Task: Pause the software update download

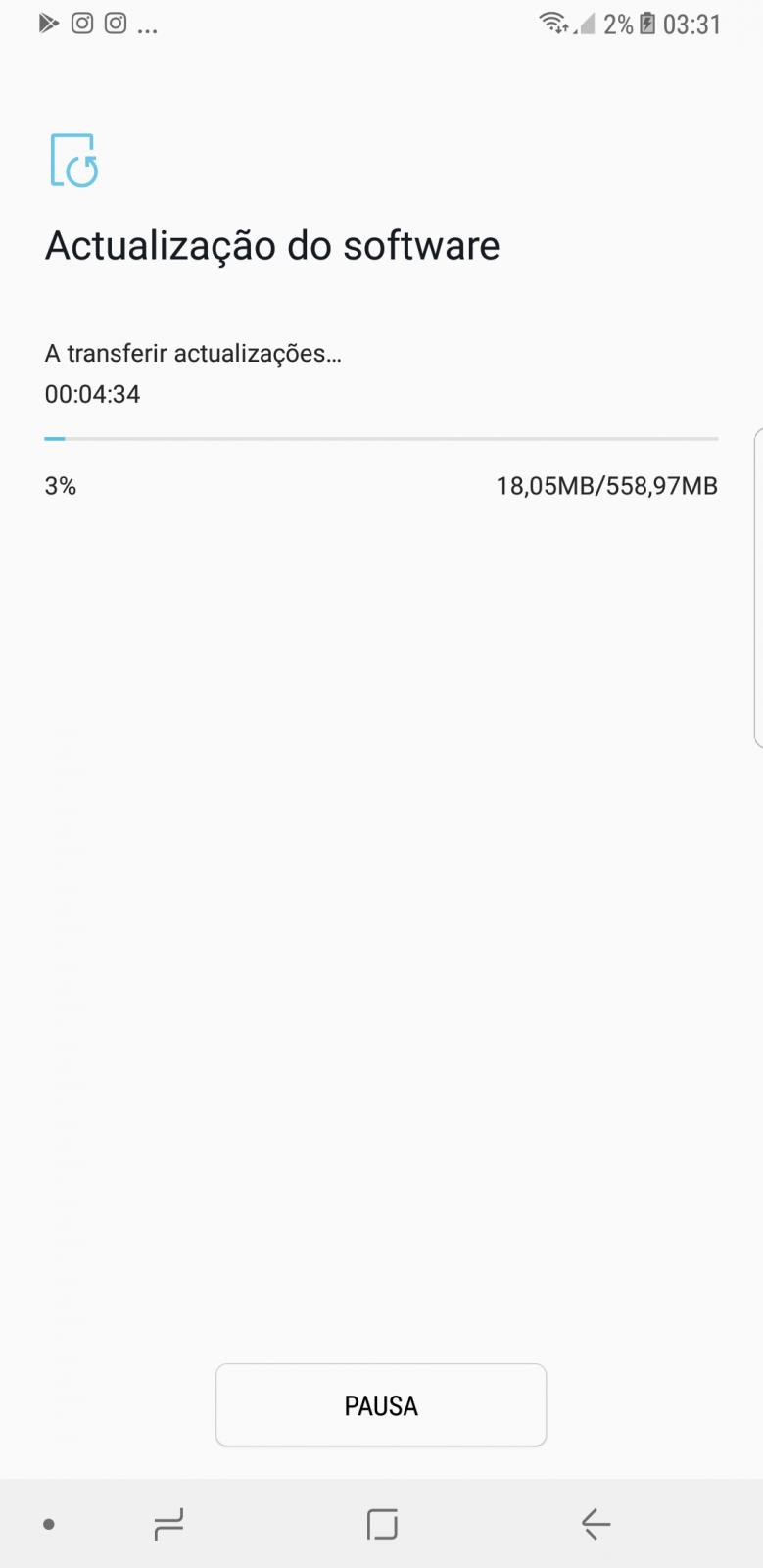Action: tap(381, 1404)
